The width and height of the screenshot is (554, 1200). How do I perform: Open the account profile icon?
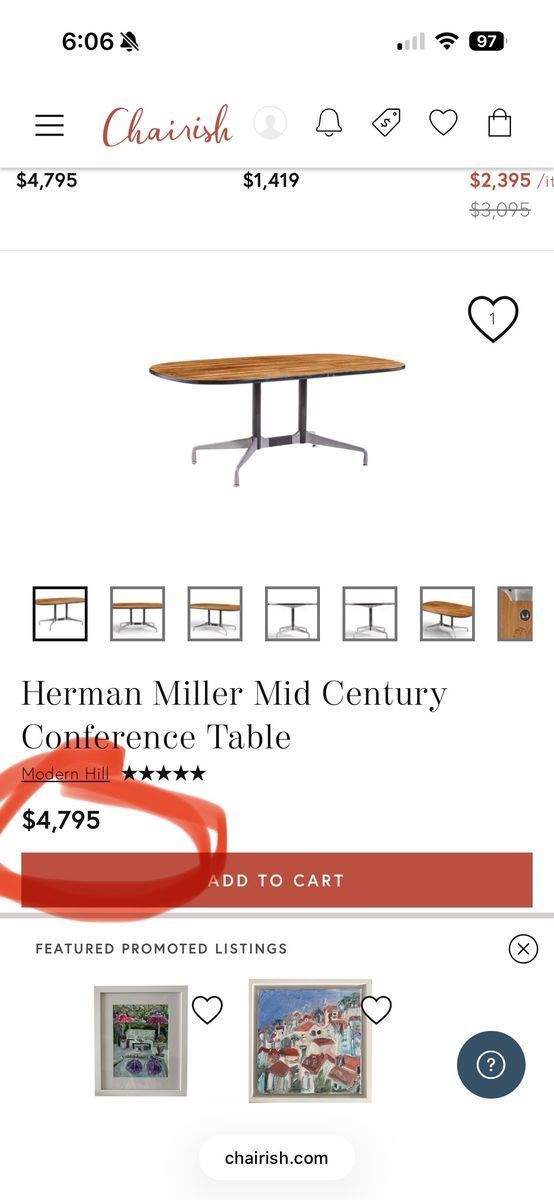pos(270,123)
